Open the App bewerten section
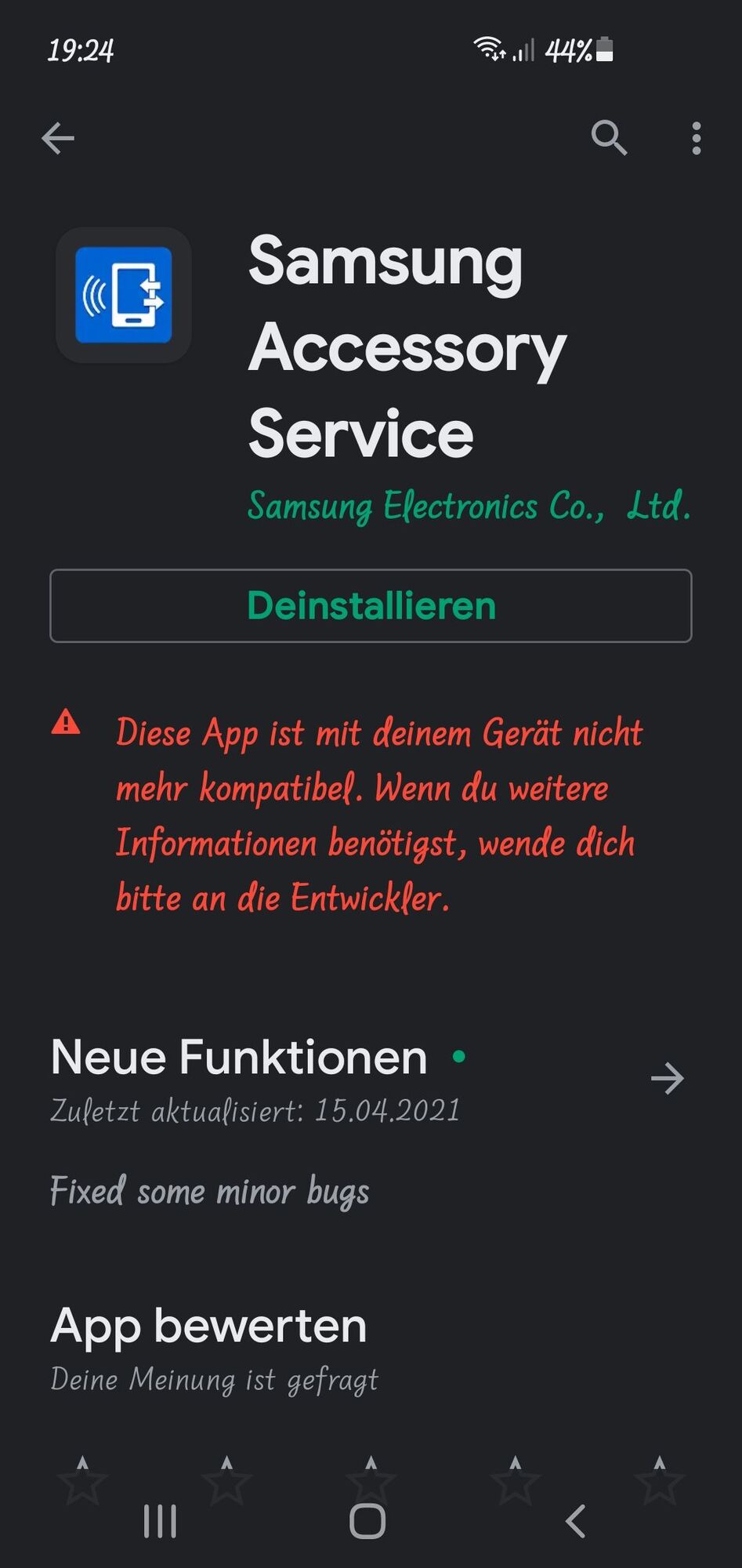This screenshot has height=1568, width=742. 207,1327
